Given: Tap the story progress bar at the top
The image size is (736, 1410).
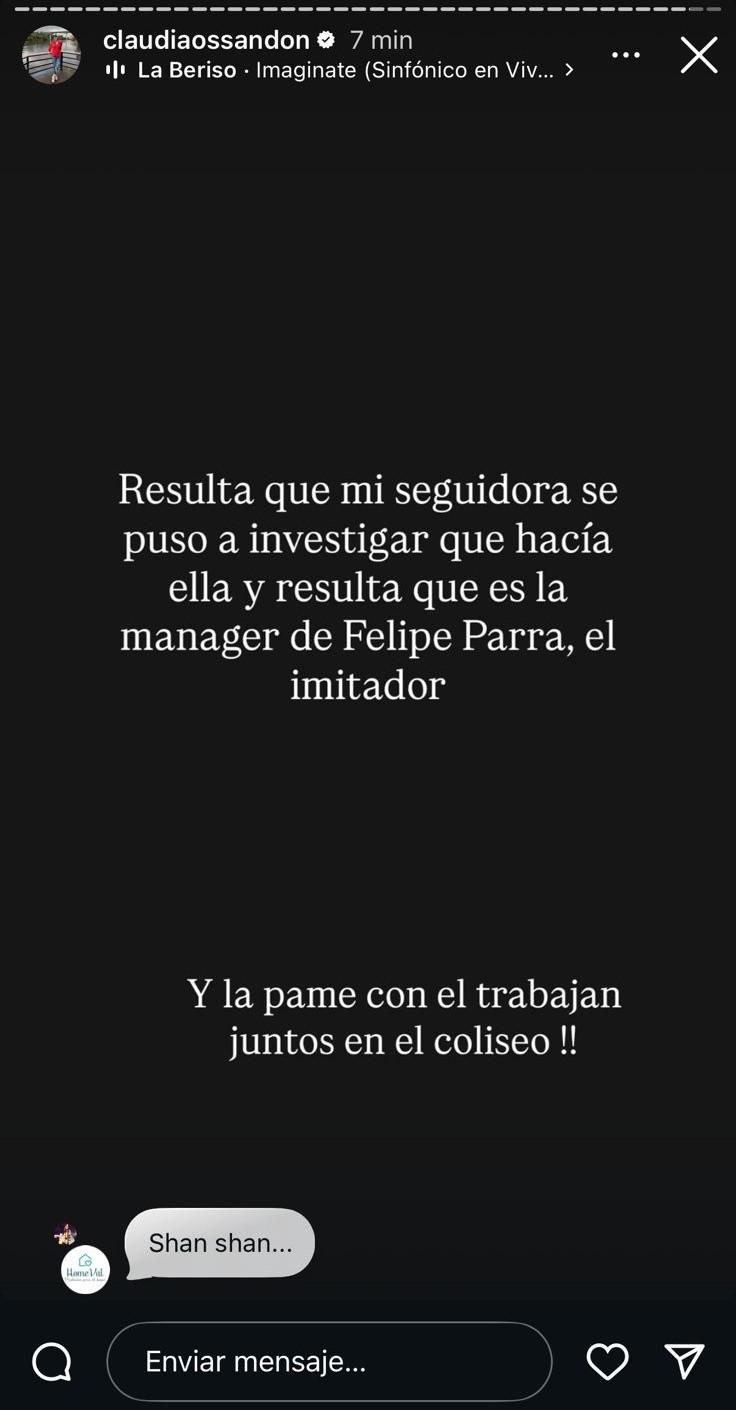Looking at the screenshot, I should [368, 8].
